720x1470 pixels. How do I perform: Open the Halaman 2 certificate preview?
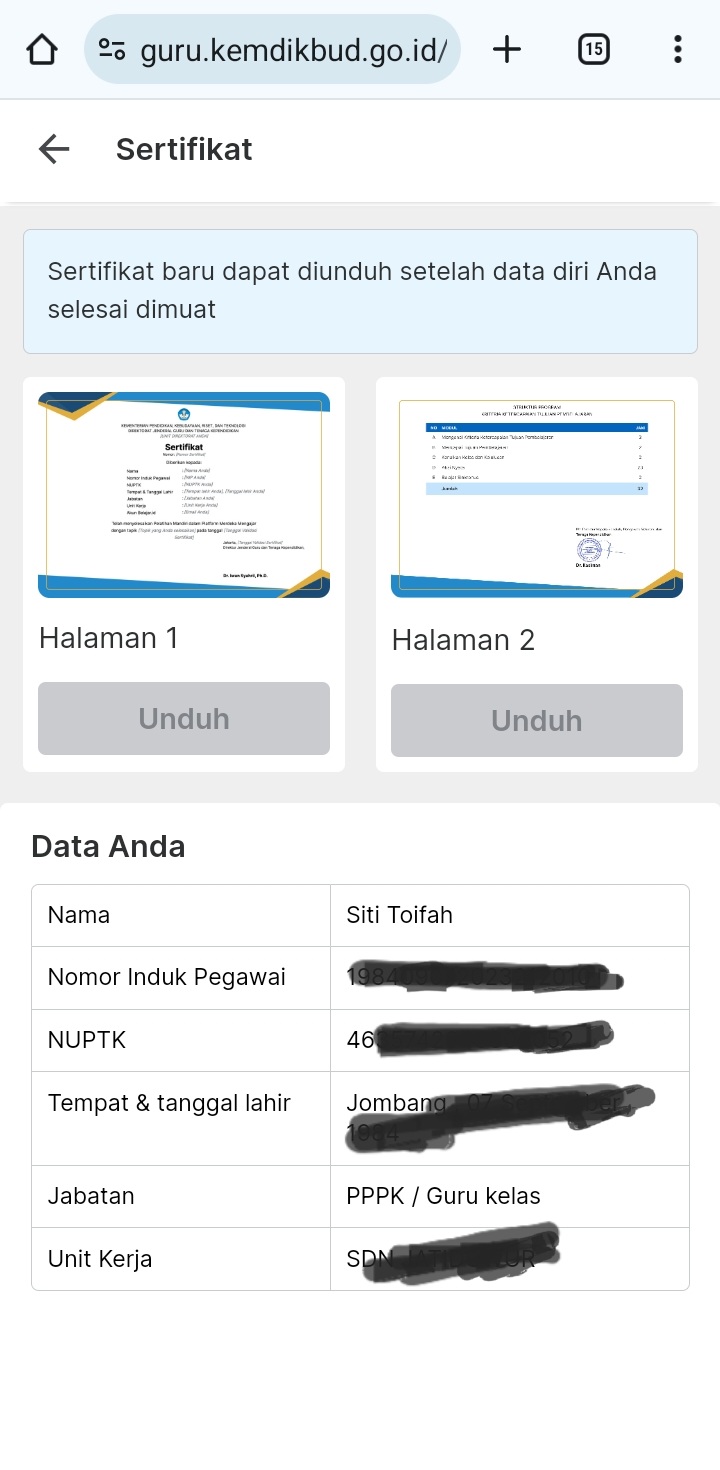[537, 496]
